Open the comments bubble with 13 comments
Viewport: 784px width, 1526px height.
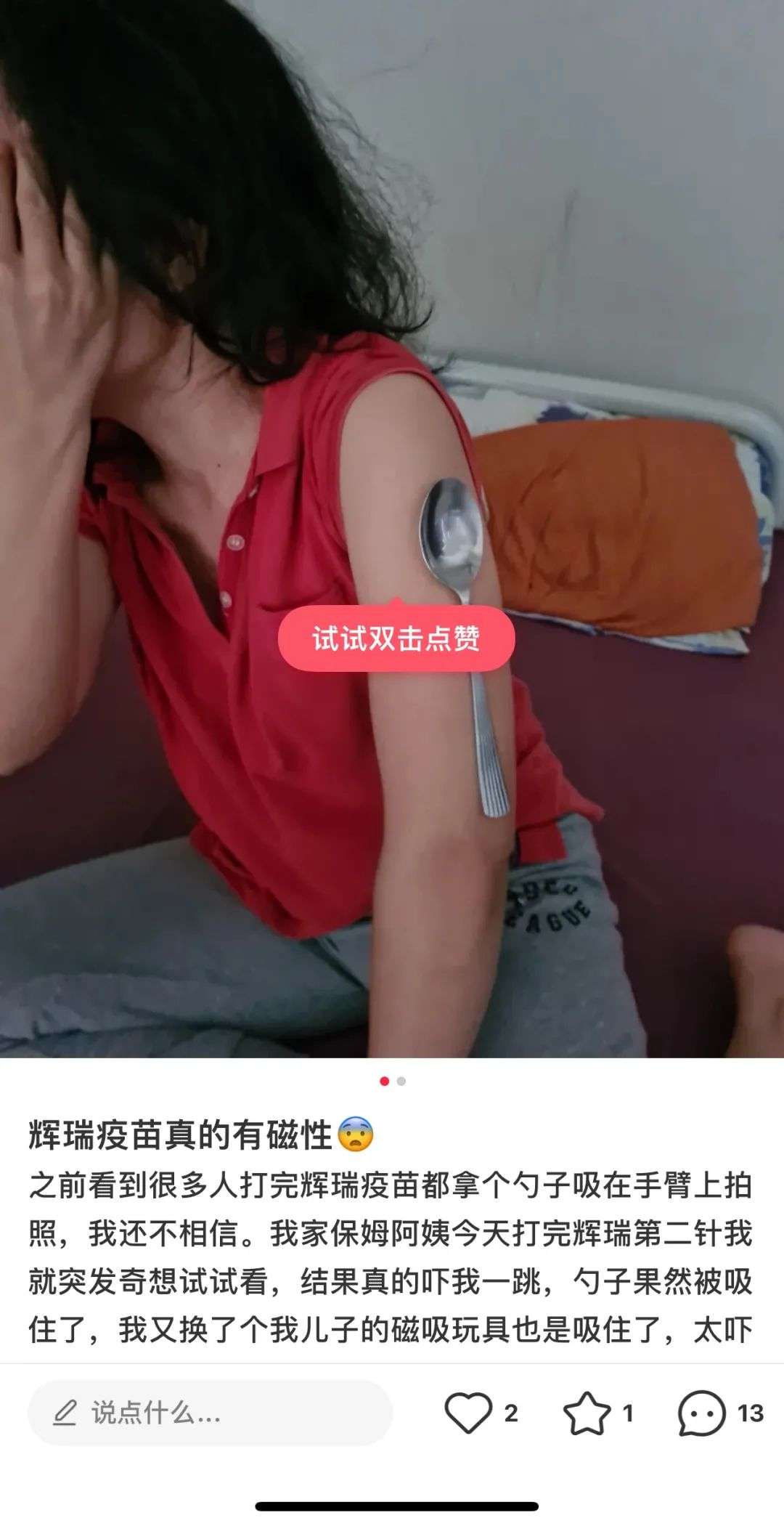[x=701, y=1413]
